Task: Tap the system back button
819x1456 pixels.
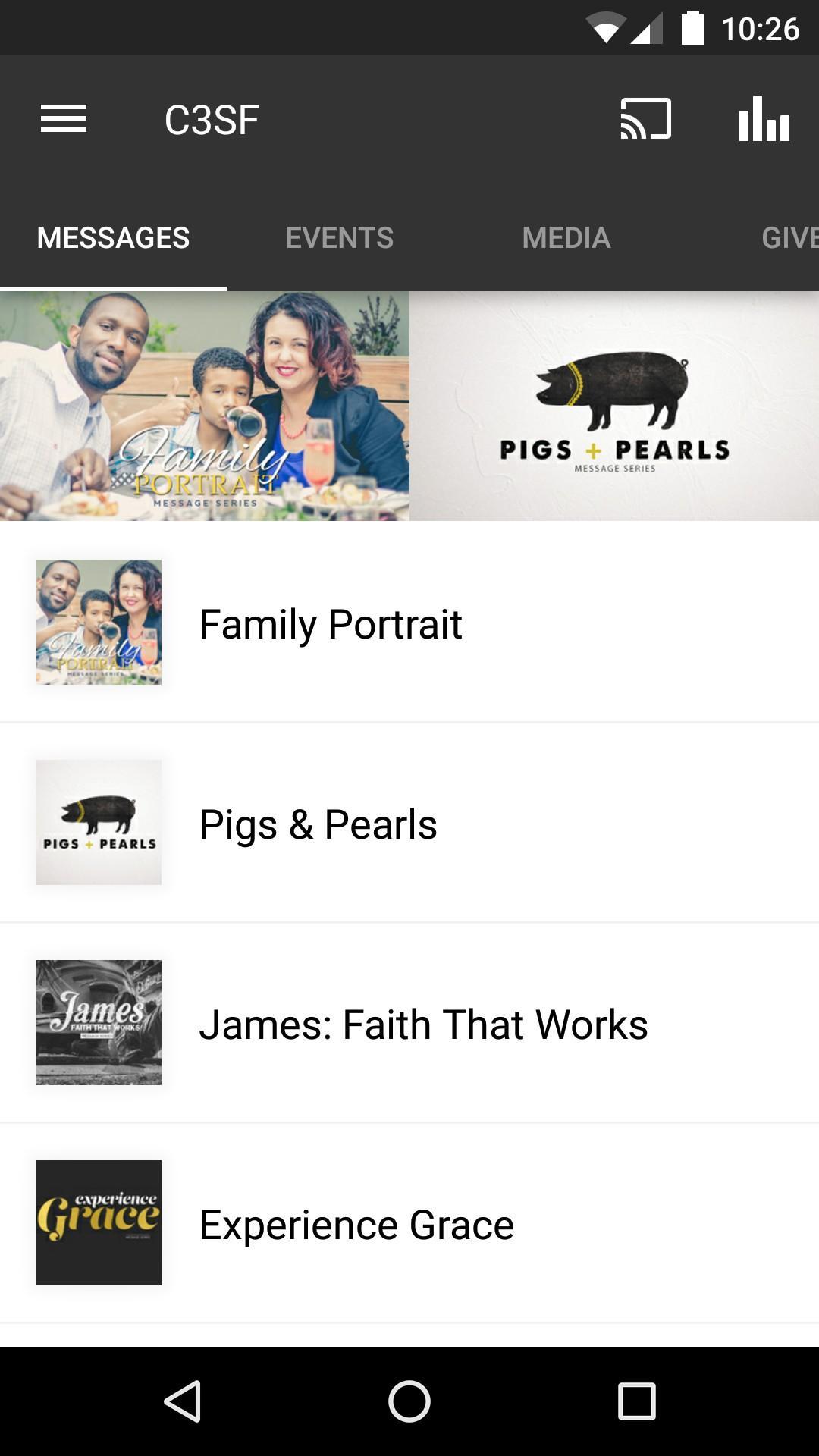Action: (183, 1401)
